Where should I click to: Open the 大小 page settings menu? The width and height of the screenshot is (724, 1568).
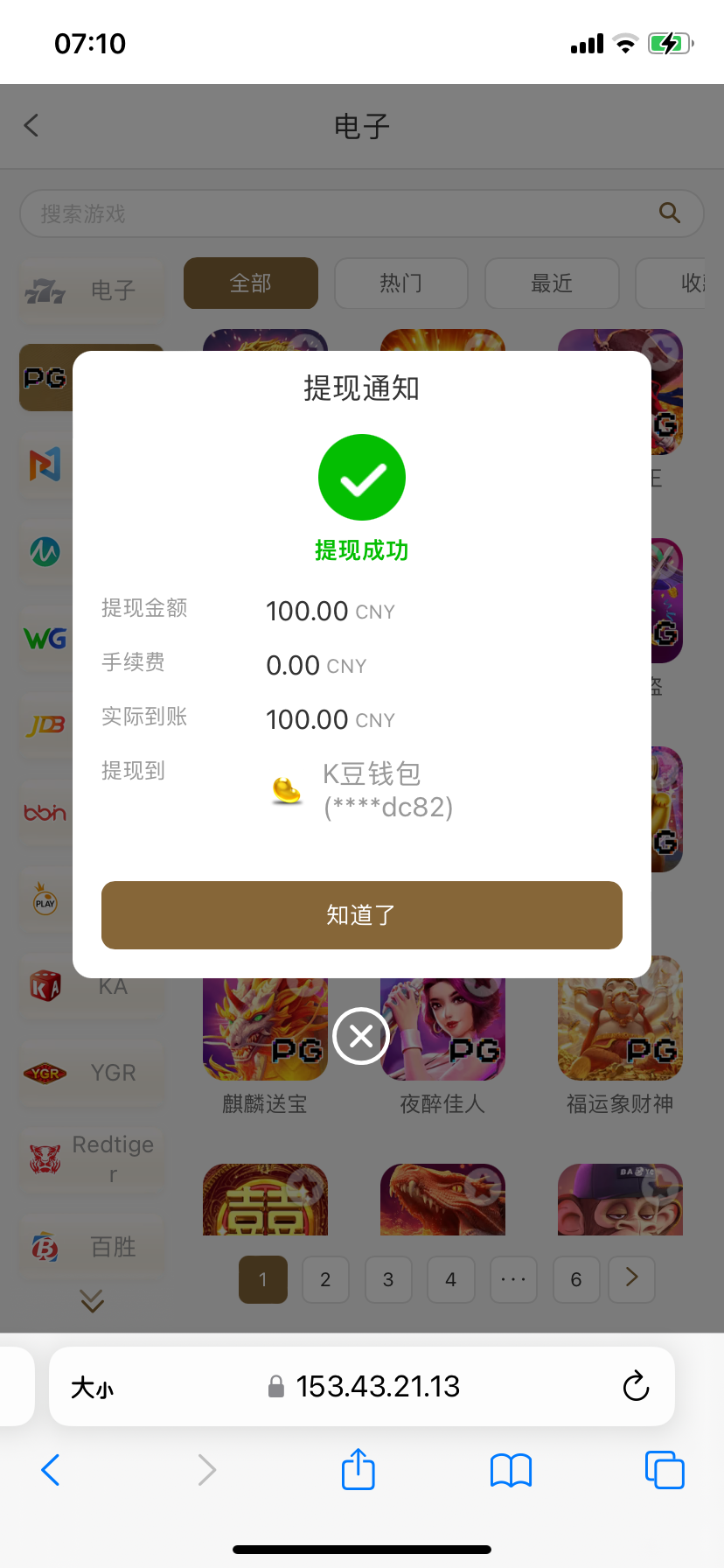click(92, 1387)
